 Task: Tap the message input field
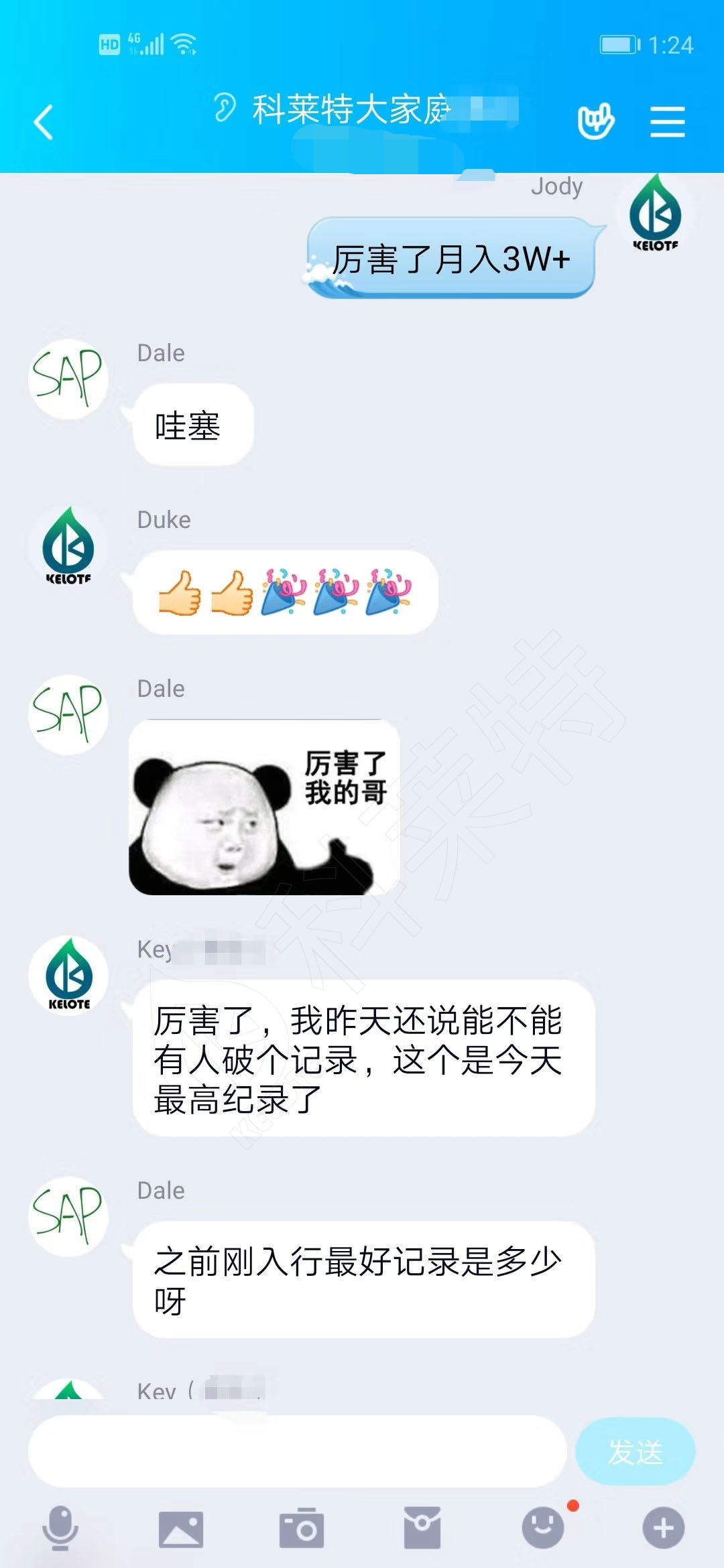(297, 1451)
